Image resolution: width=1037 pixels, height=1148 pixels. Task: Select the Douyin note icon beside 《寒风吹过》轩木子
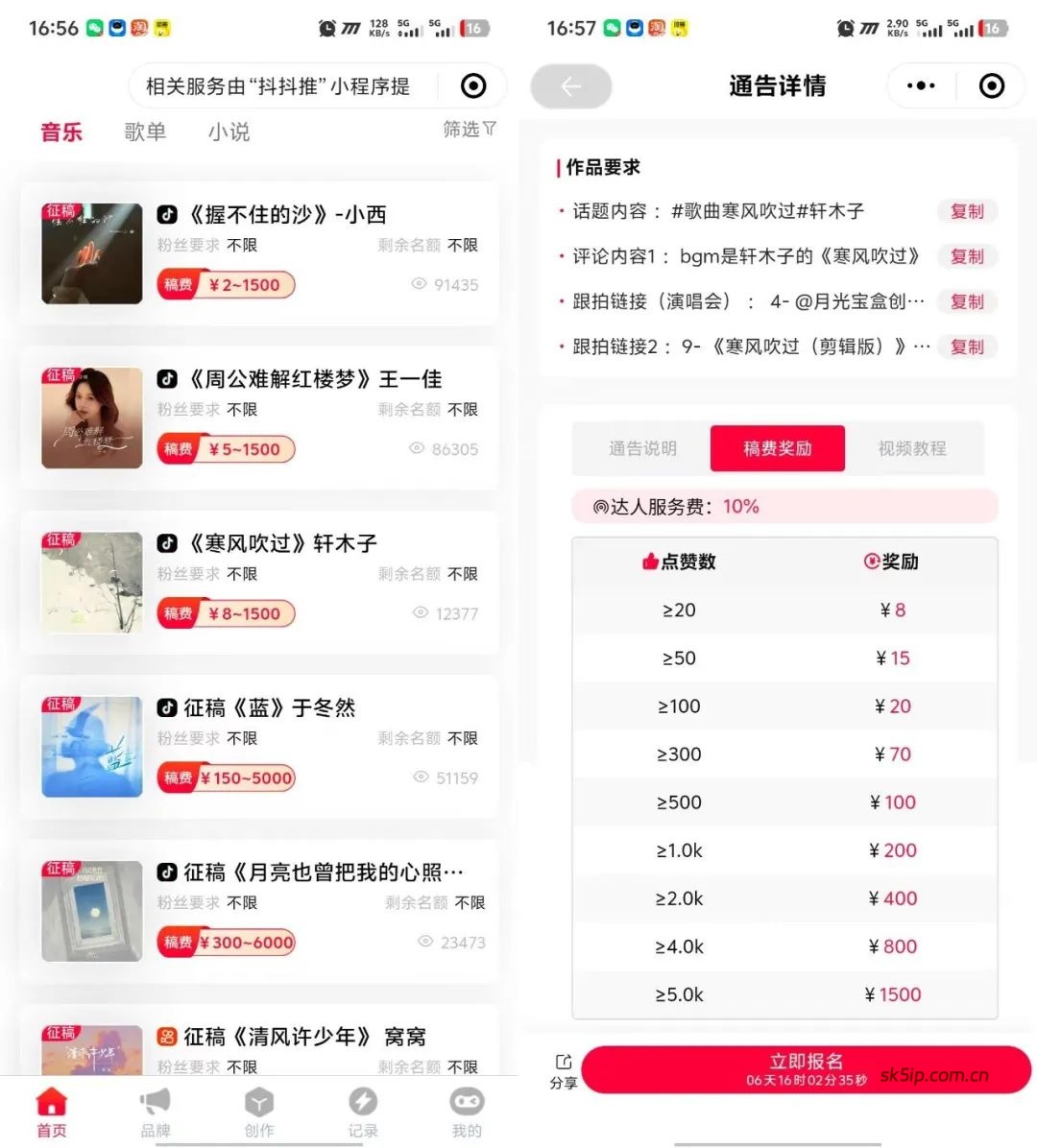[166, 542]
